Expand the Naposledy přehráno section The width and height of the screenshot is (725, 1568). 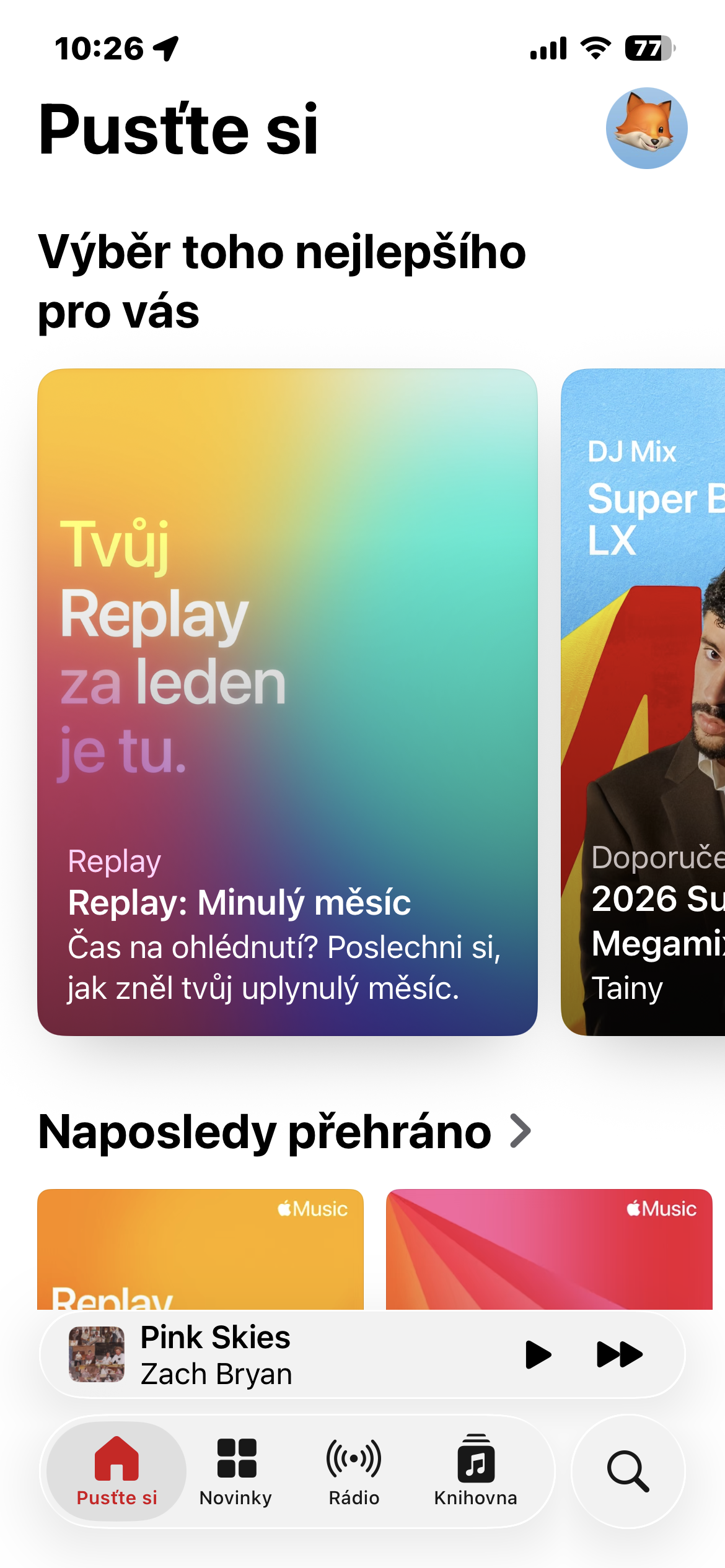[x=284, y=1131]
